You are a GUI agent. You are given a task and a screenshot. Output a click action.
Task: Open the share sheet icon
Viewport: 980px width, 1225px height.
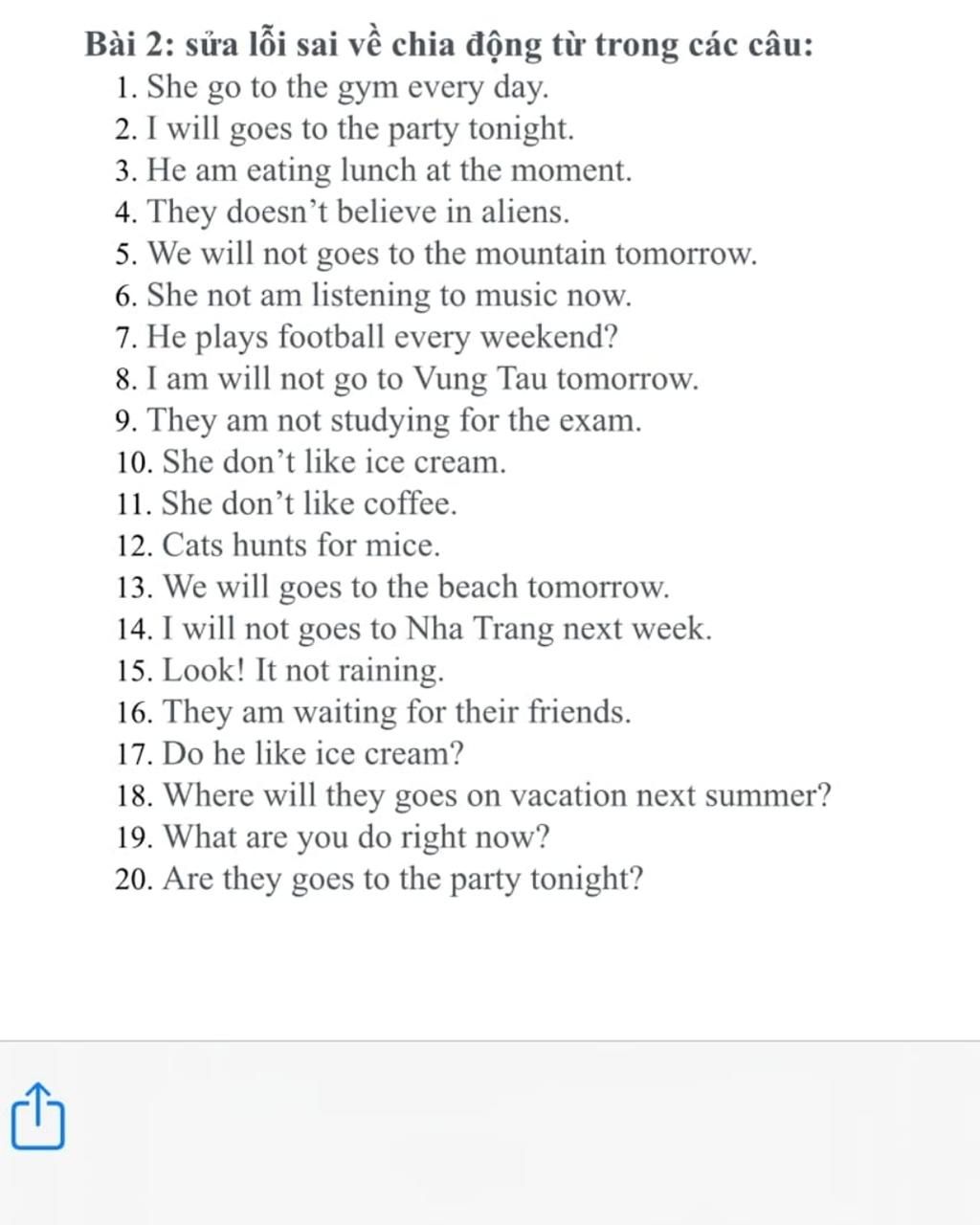pyautogui.click(x=38, y=1117)
